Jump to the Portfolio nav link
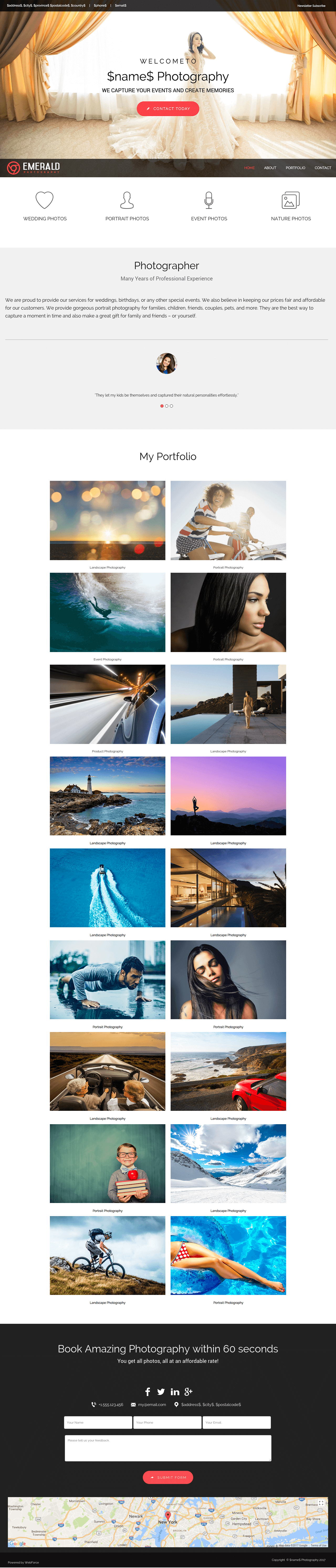Viewport: 336px width, 1568px height. point(295,168)
